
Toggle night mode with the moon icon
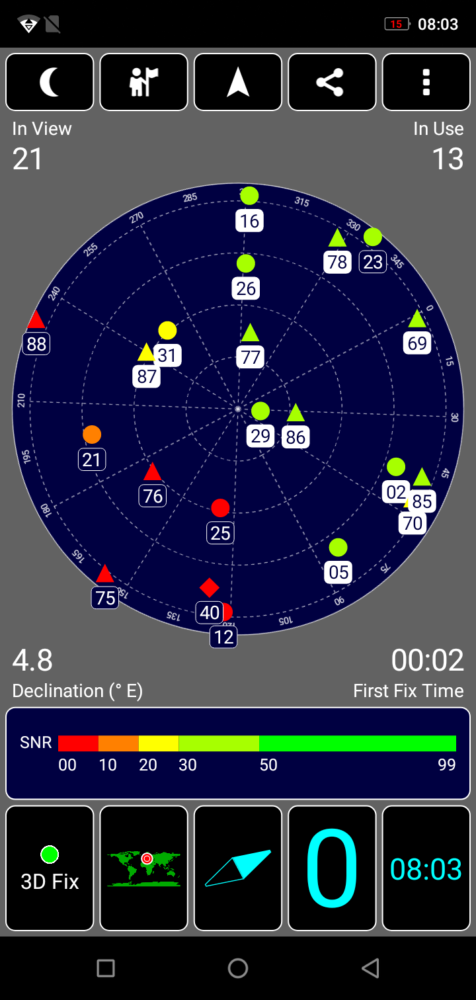[x=50, y=82]
